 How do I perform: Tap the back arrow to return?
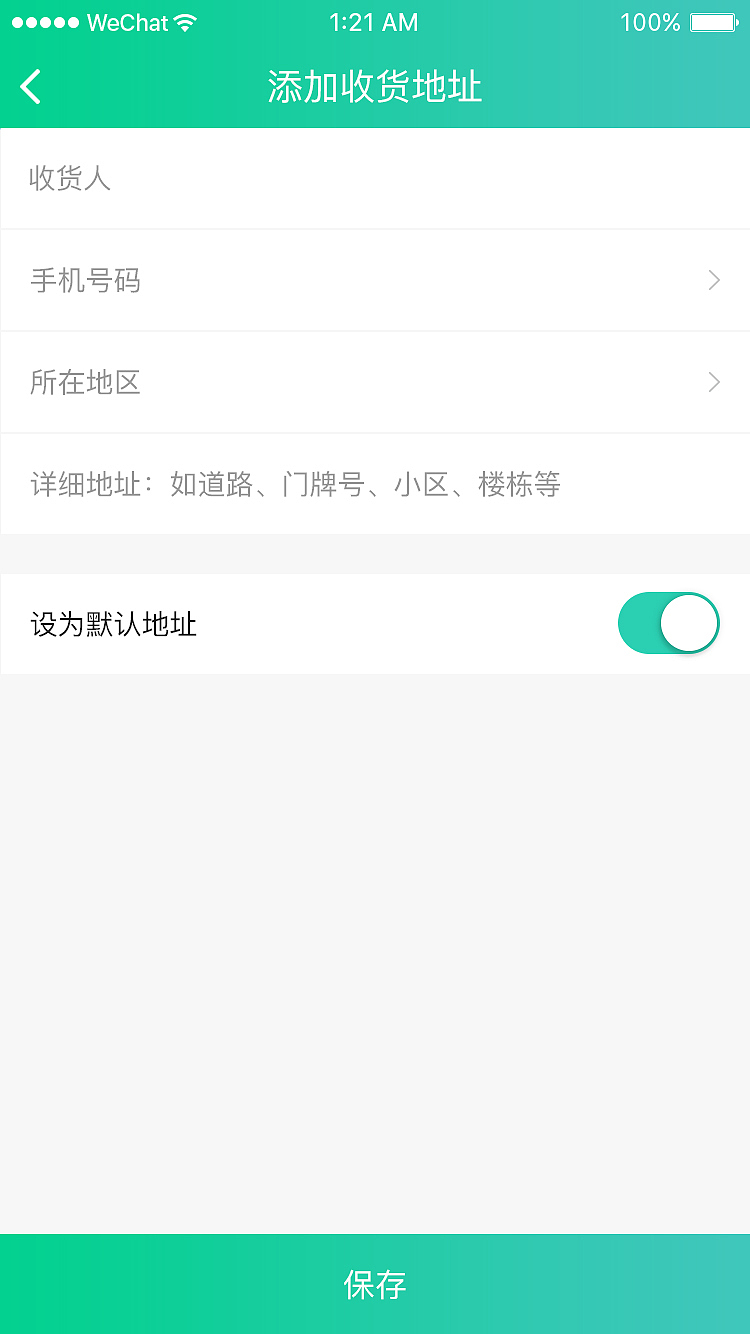pyautogui.click(x=30, y=86)
